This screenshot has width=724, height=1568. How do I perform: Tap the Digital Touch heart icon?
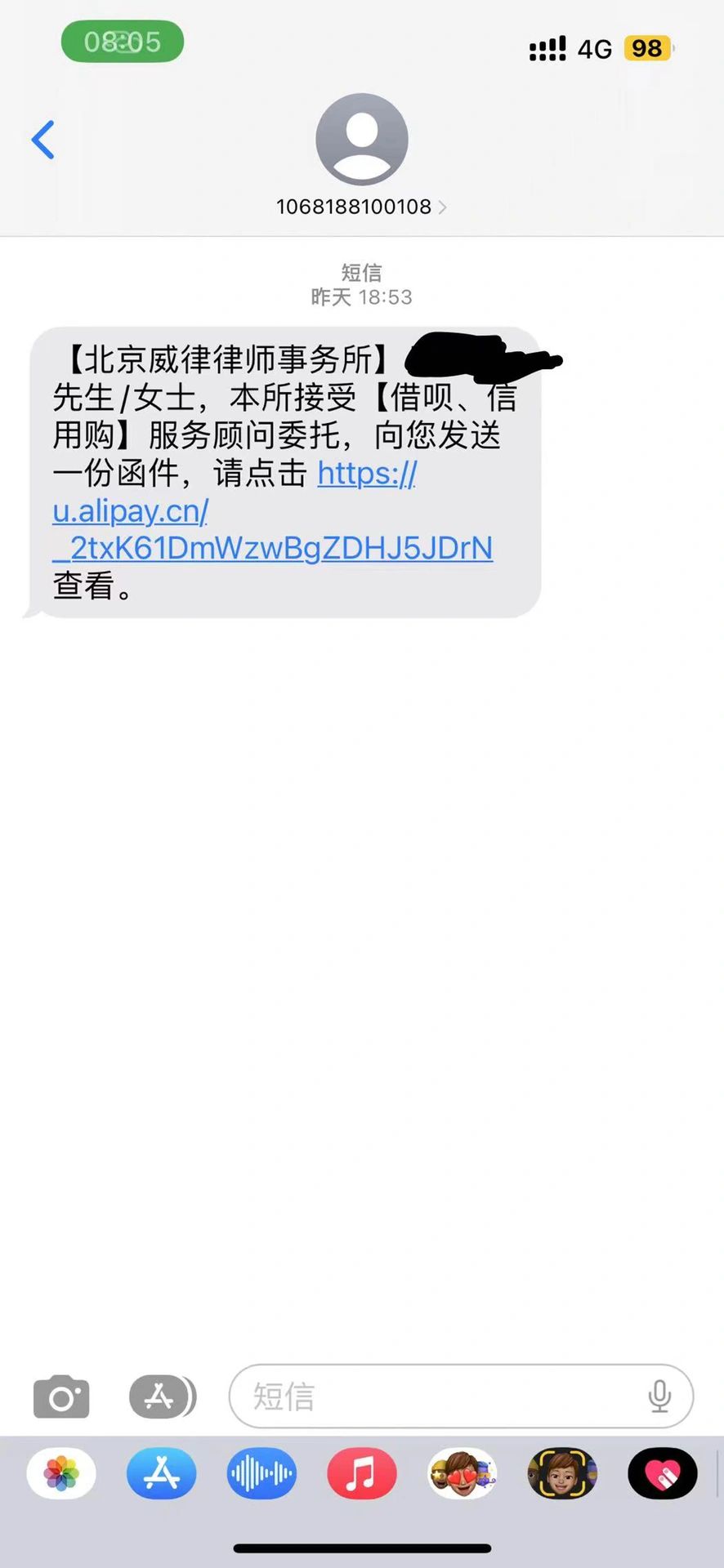[x=662, y=1474]
